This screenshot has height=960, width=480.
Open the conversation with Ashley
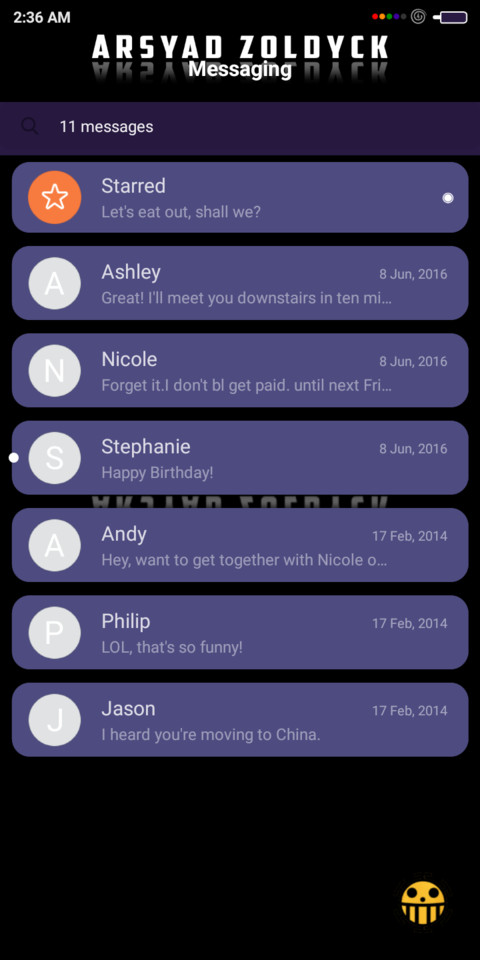pos(240,283)
